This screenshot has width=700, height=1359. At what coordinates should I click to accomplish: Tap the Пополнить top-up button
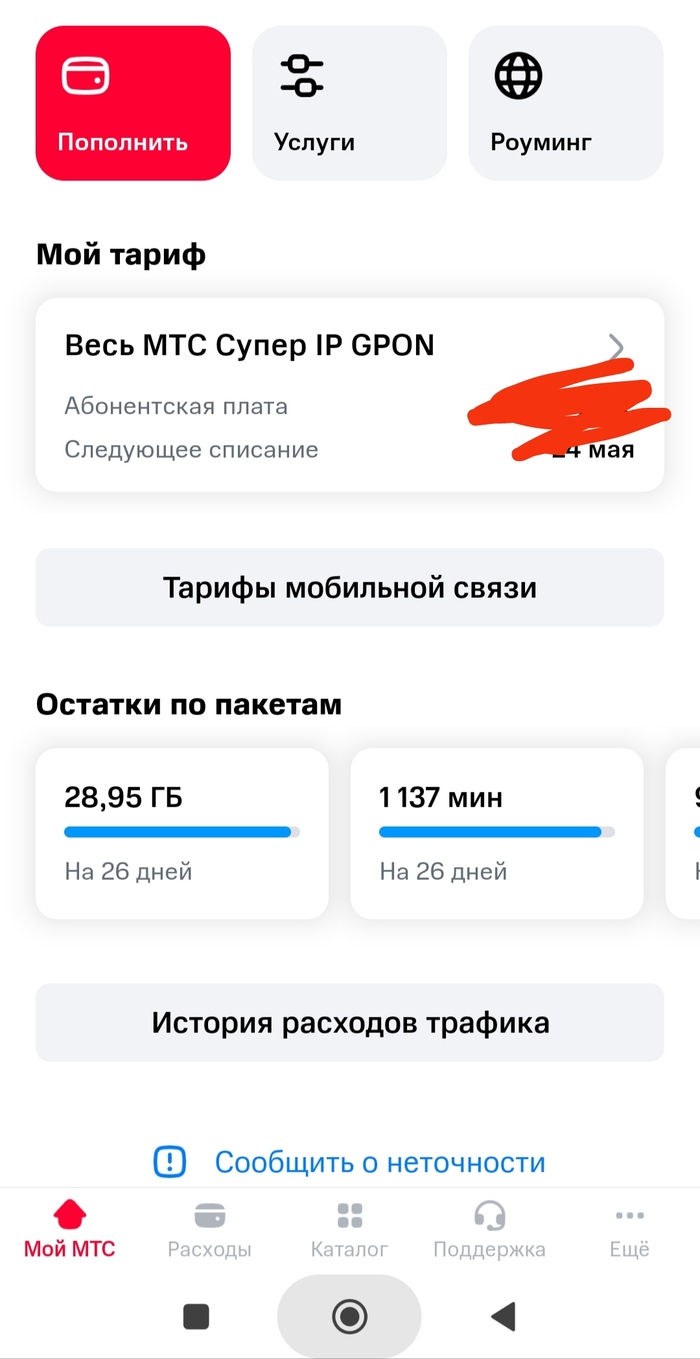point(133,103)
